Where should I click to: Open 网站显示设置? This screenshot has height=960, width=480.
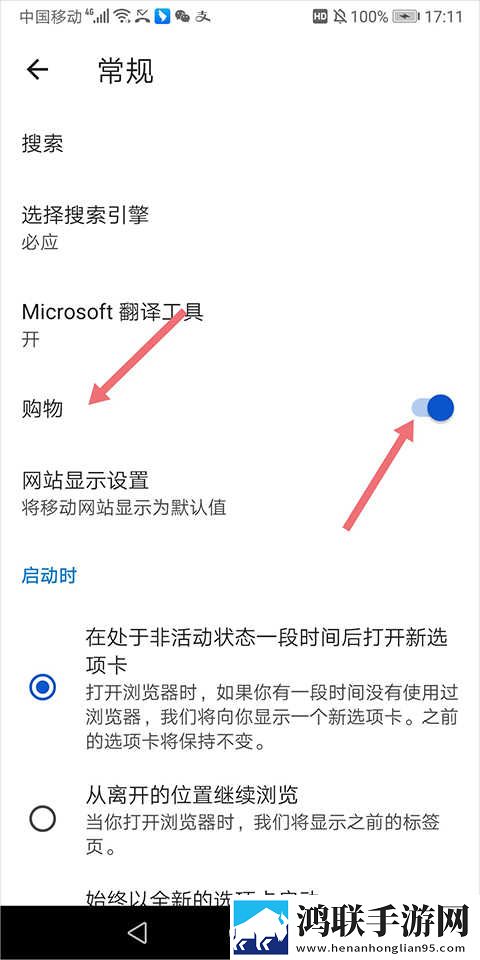click(x=240, y=492)
